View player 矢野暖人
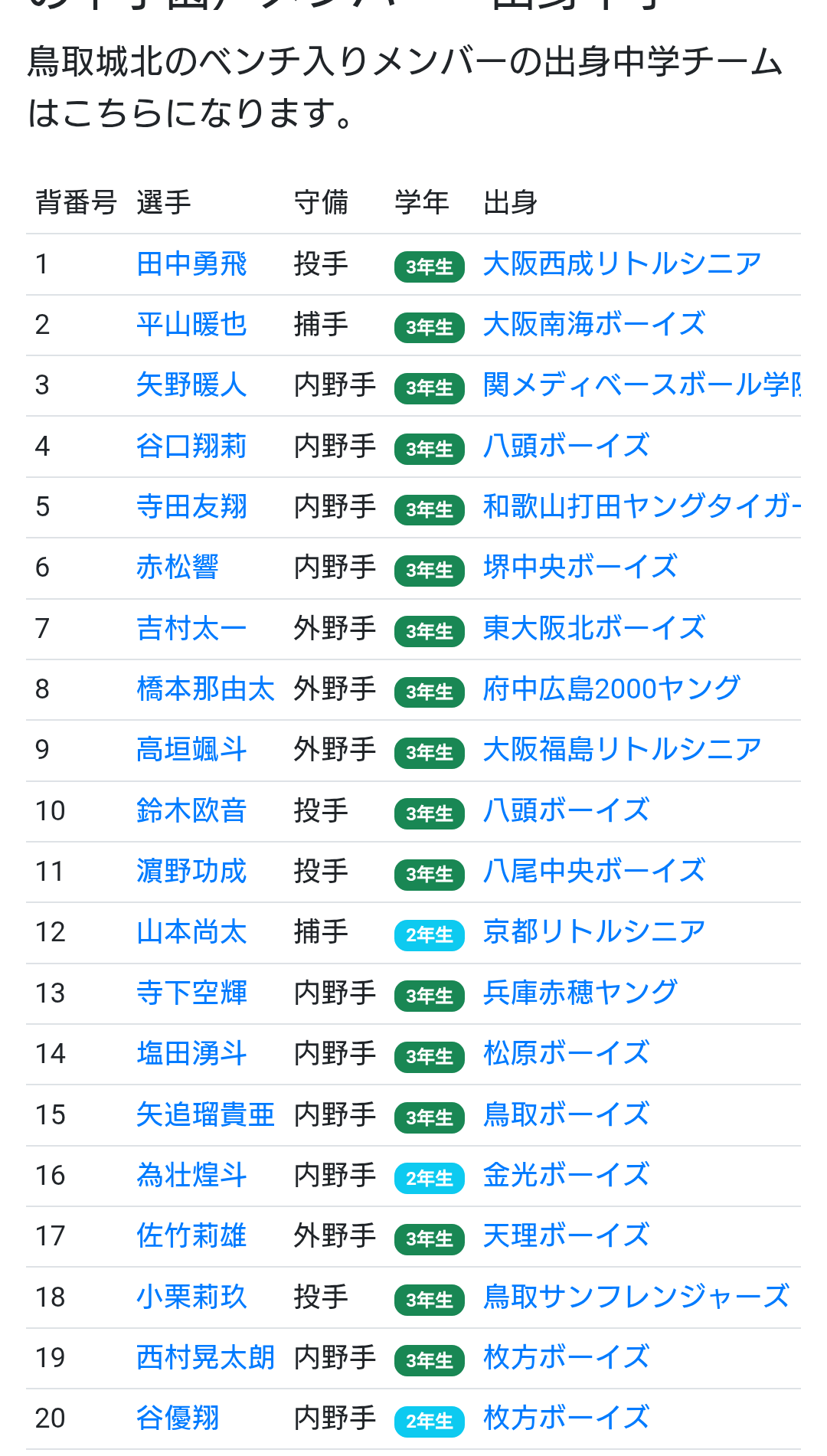The image size is (827, 1456). click(x=191, y=385)
